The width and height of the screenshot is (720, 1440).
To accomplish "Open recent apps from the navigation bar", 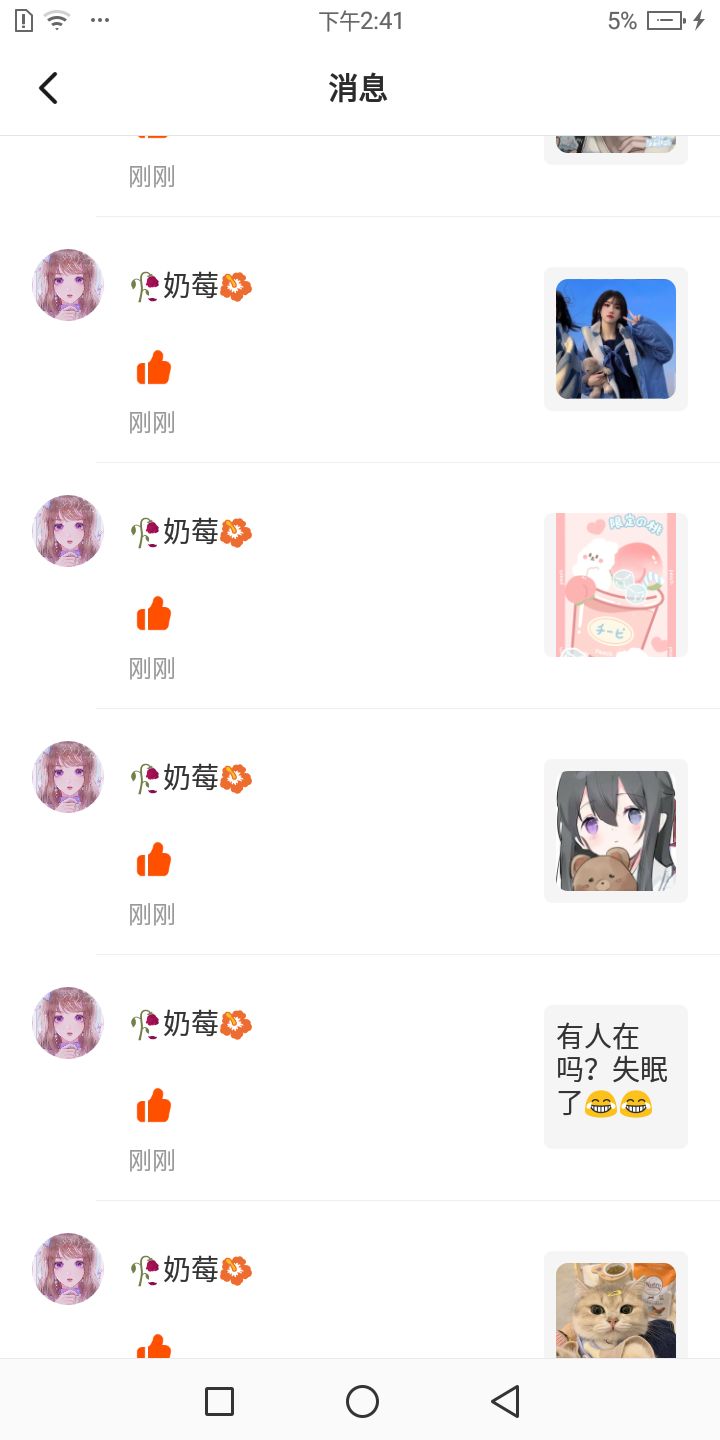I will pyautogui.click(x=219, y=1401).
